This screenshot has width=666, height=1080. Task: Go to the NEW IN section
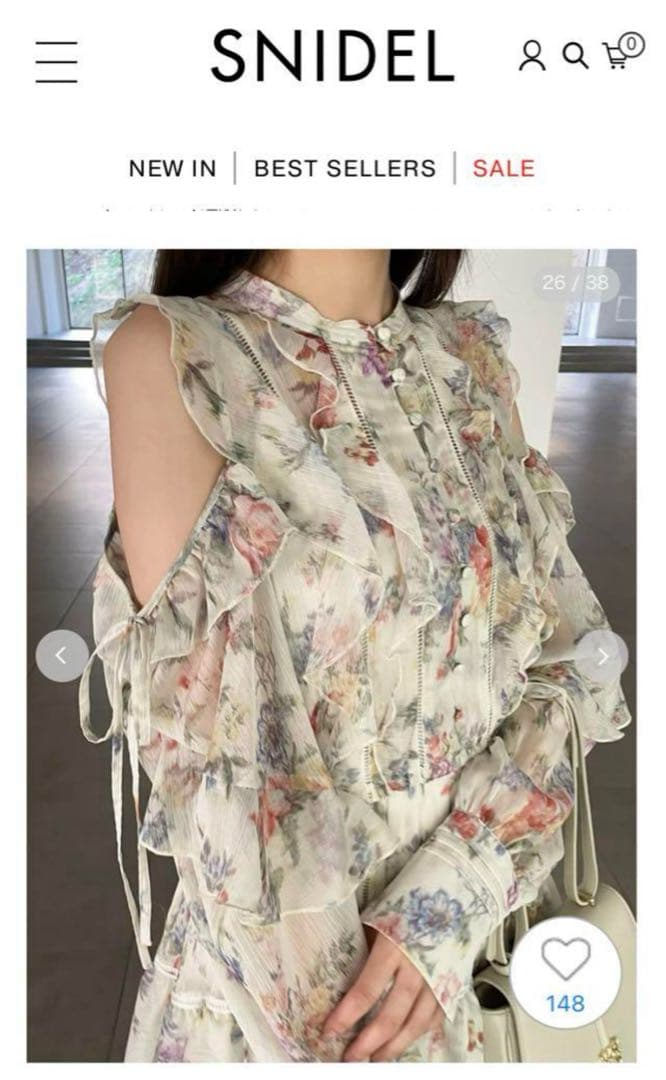[x=172, y=168]
